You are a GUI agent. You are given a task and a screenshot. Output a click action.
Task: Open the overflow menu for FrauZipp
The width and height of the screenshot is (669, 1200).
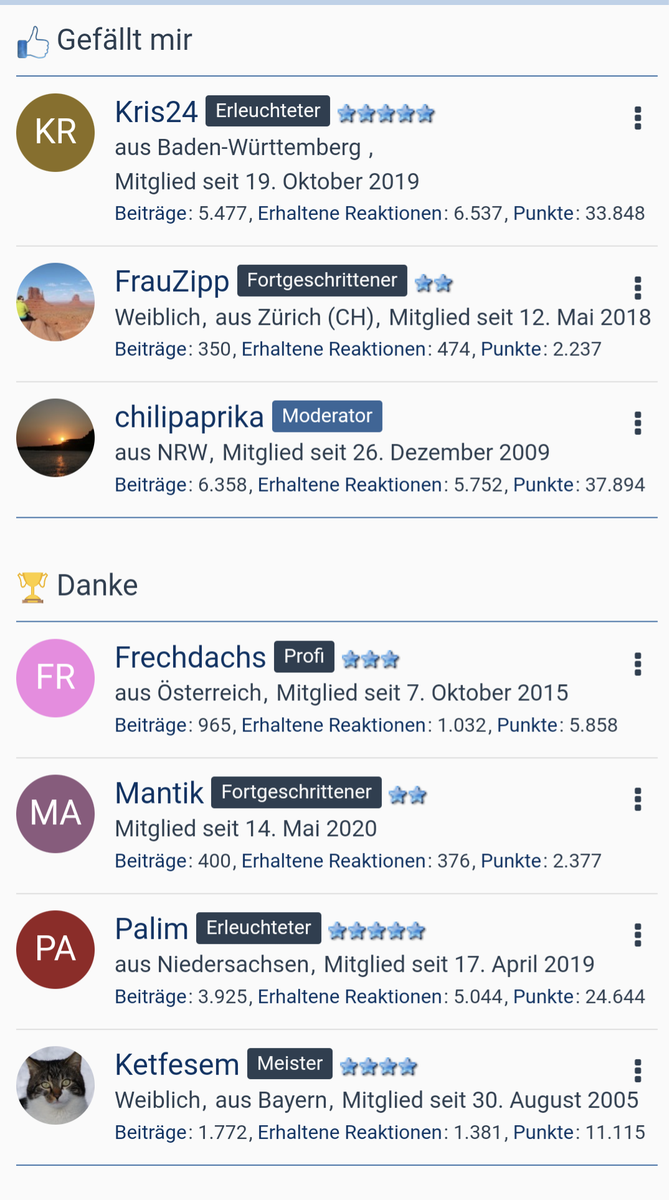638,288
